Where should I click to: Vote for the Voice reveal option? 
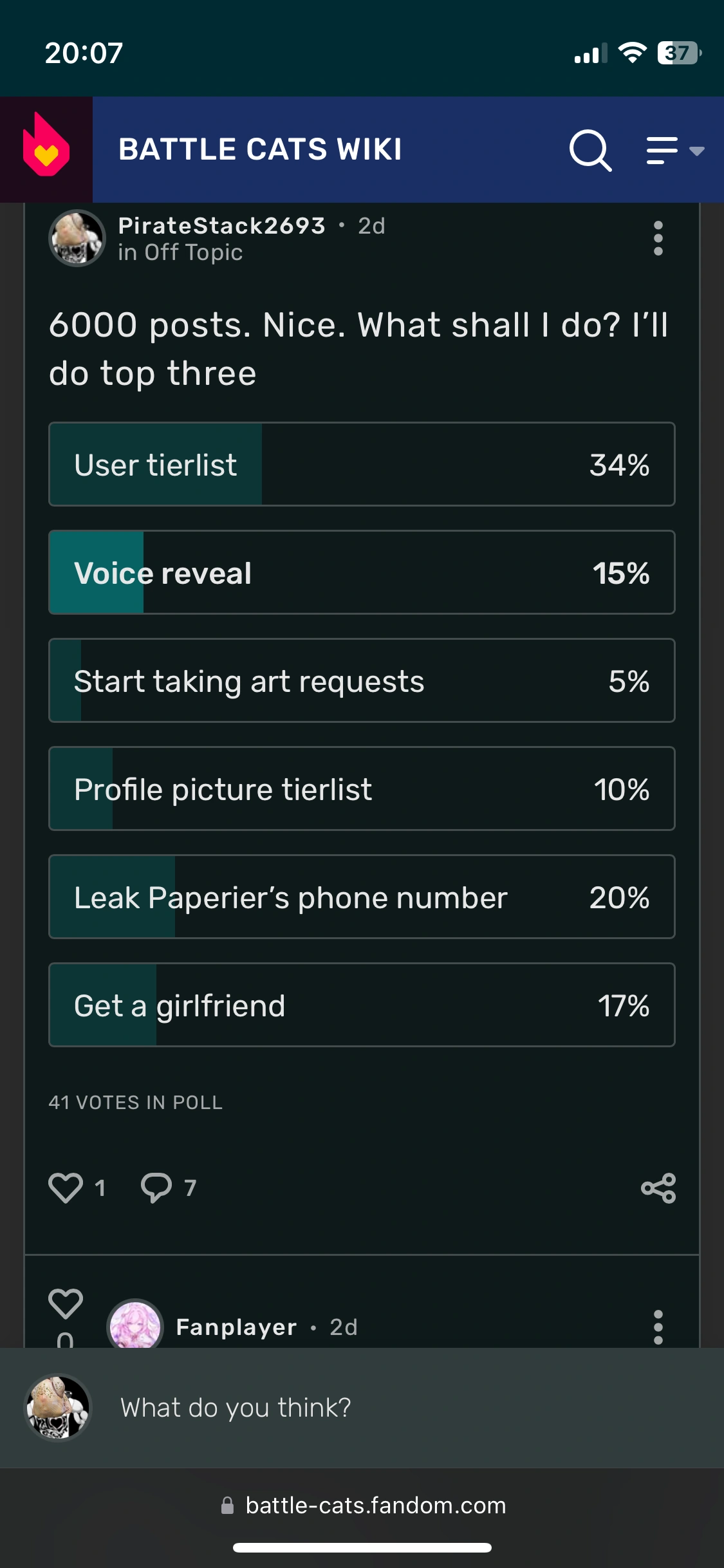[x=362, y=572]
